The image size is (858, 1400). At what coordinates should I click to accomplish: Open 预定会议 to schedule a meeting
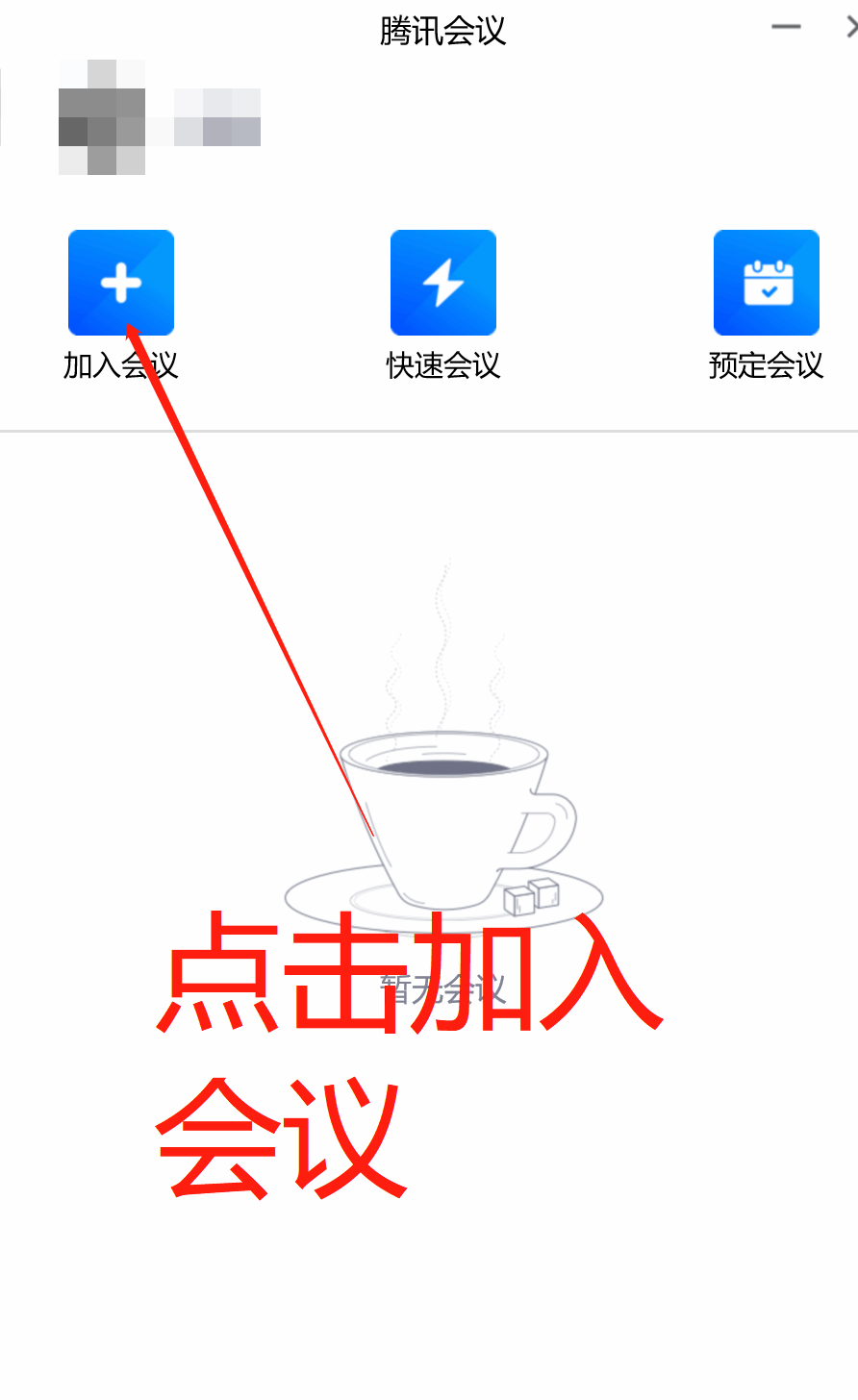tap(766, 283)
